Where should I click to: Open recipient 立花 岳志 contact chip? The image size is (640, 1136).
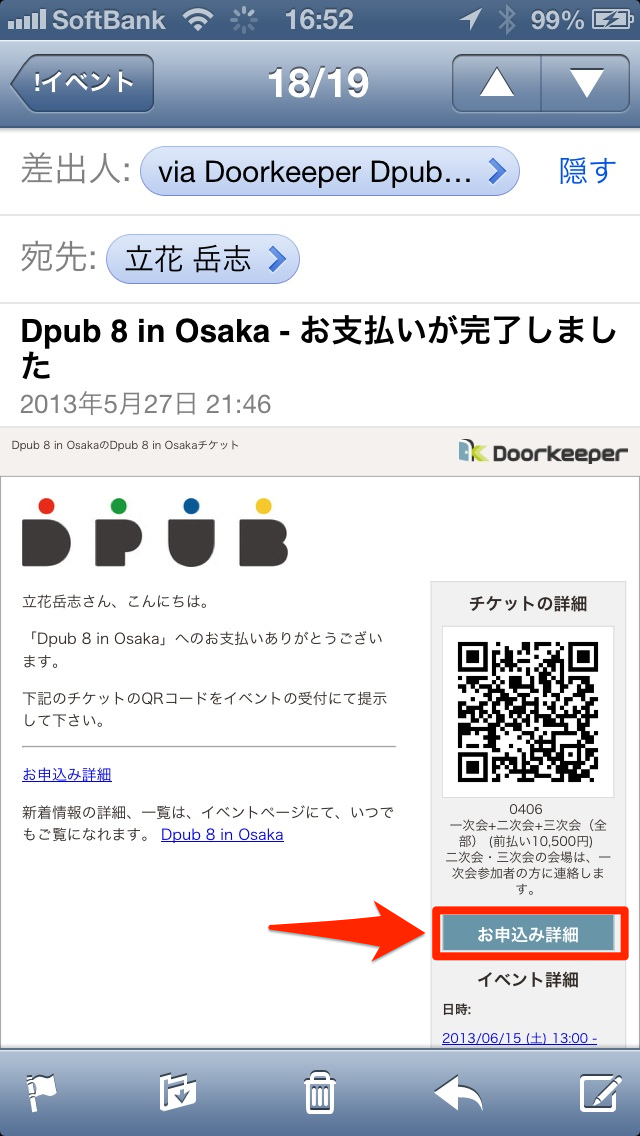pos(203,260)
